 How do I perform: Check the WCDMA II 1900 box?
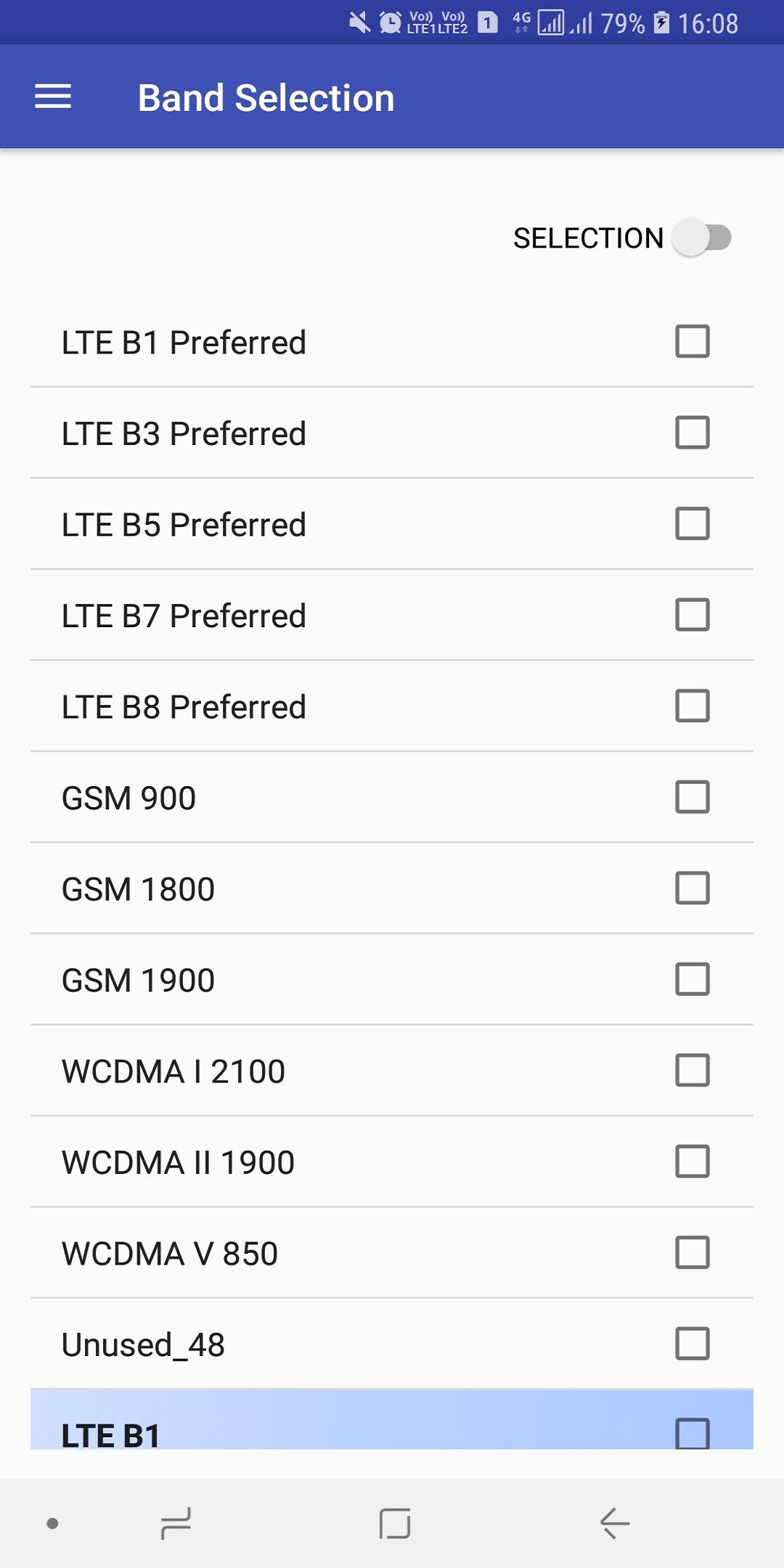[x=692, y=1161]
